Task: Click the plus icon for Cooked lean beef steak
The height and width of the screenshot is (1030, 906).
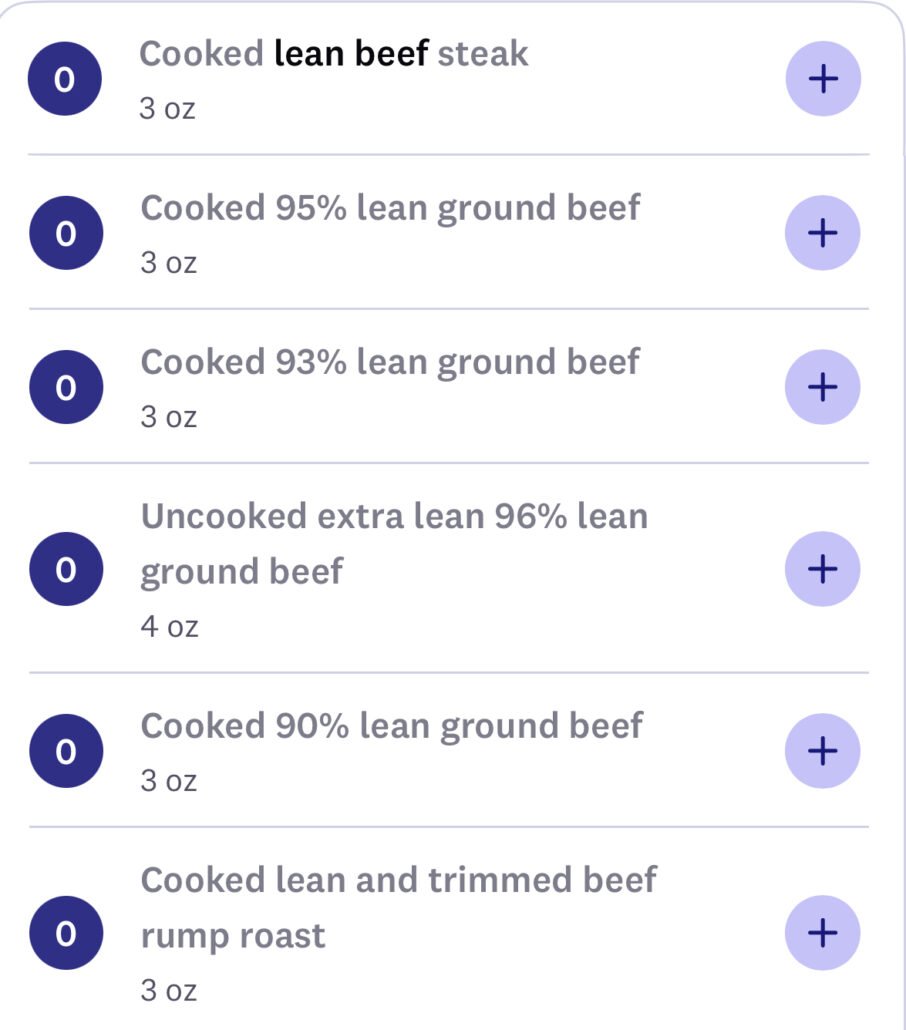Action: tap(821, 79)
